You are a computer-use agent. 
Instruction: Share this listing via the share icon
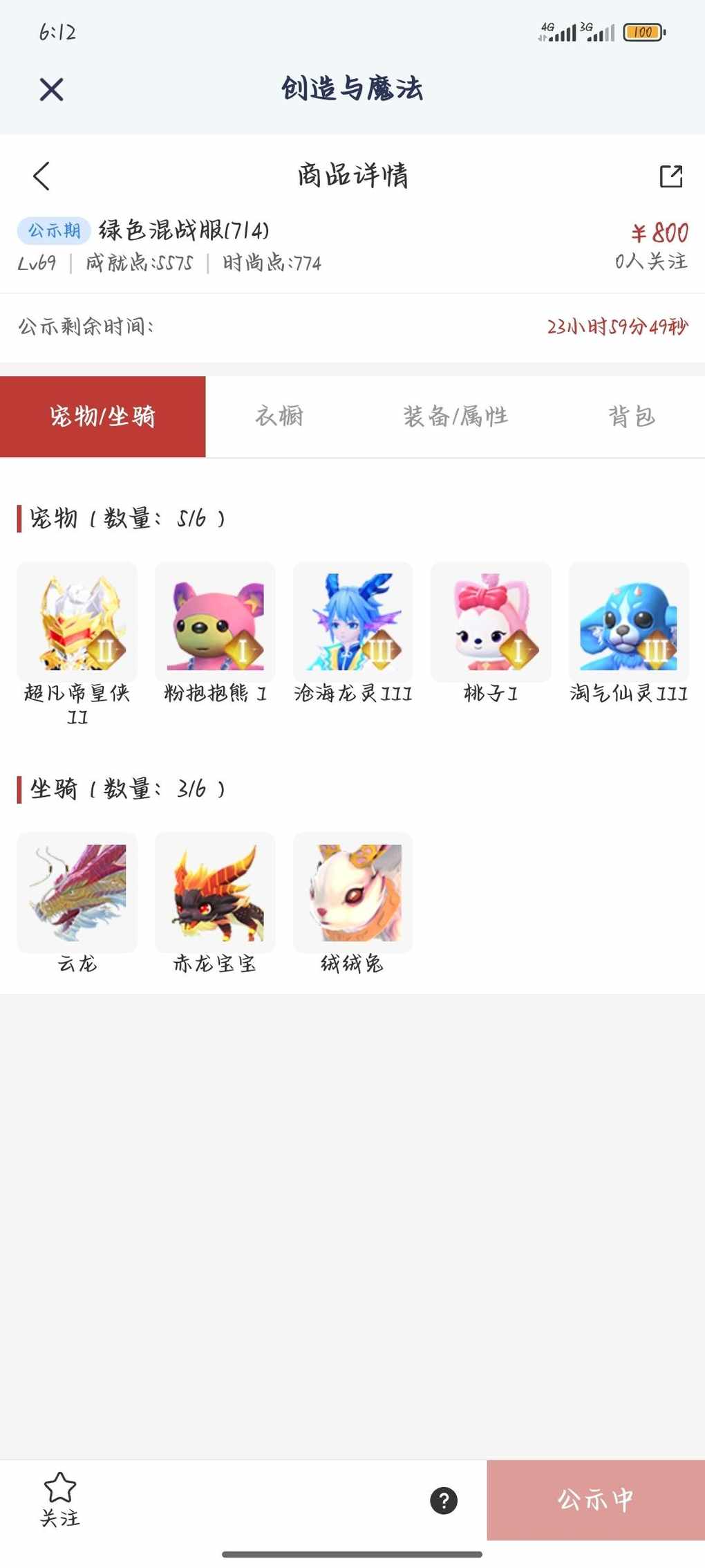coord(670,176)
